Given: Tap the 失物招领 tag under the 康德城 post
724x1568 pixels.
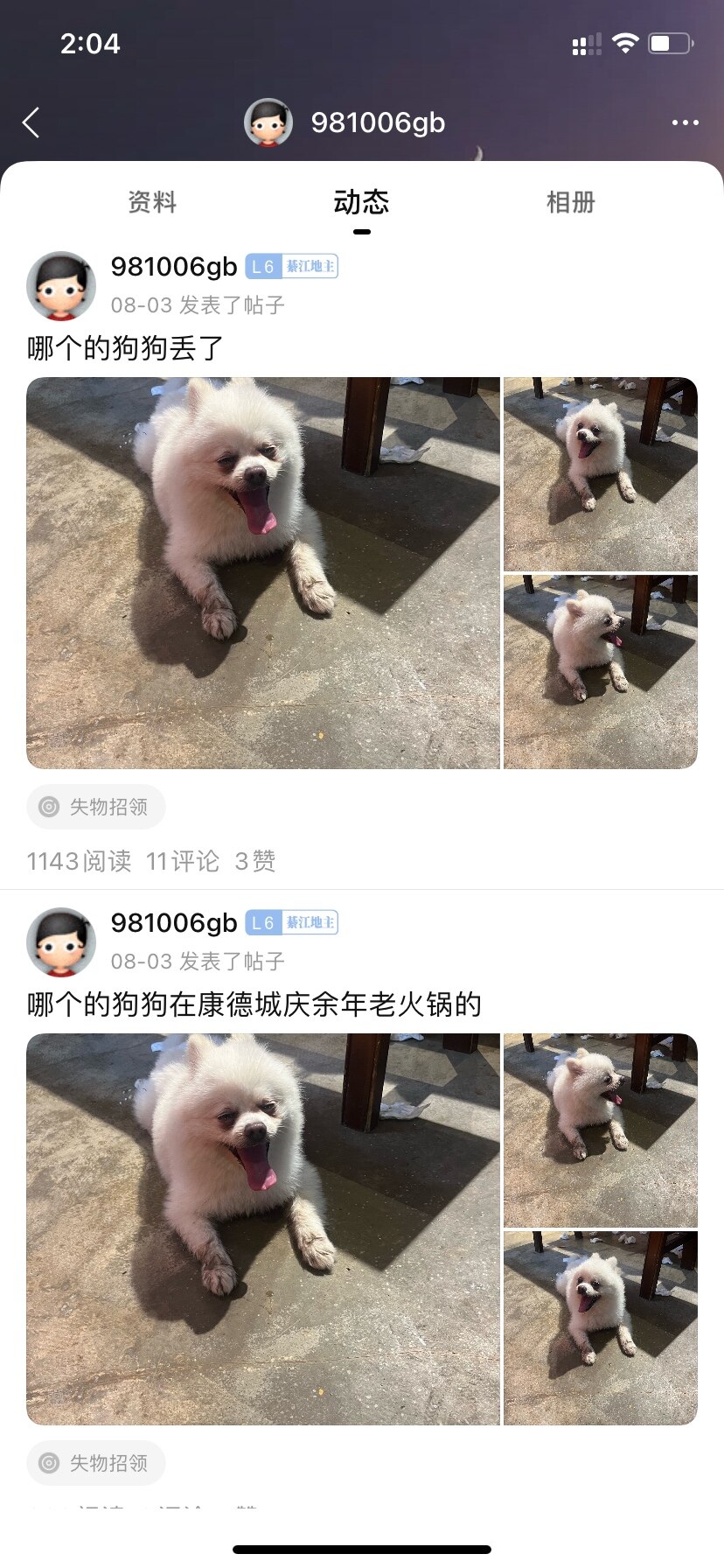Looking at the screenshot, I should [x=96, y=1463].
